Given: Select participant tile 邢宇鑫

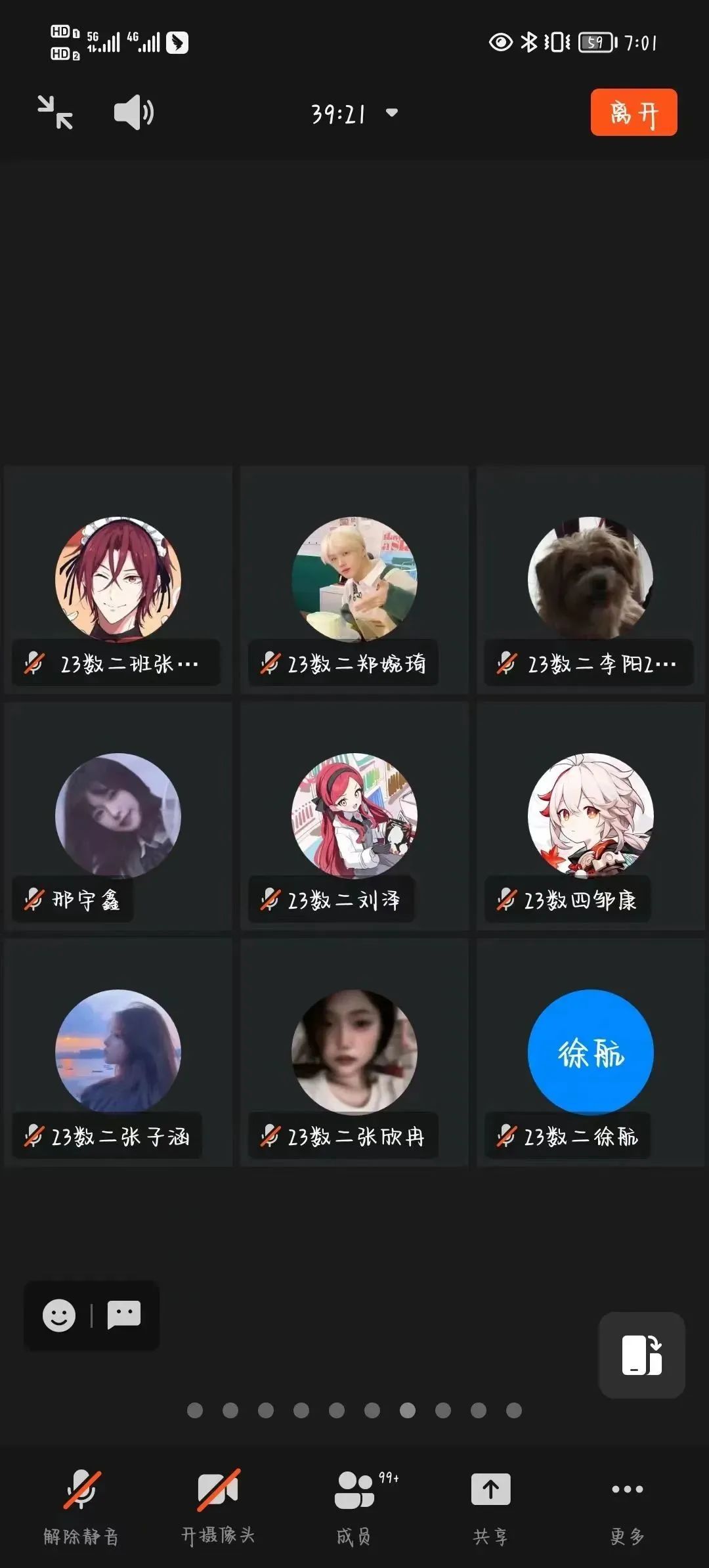Looking at the screenshot, I should coord(118,816).
